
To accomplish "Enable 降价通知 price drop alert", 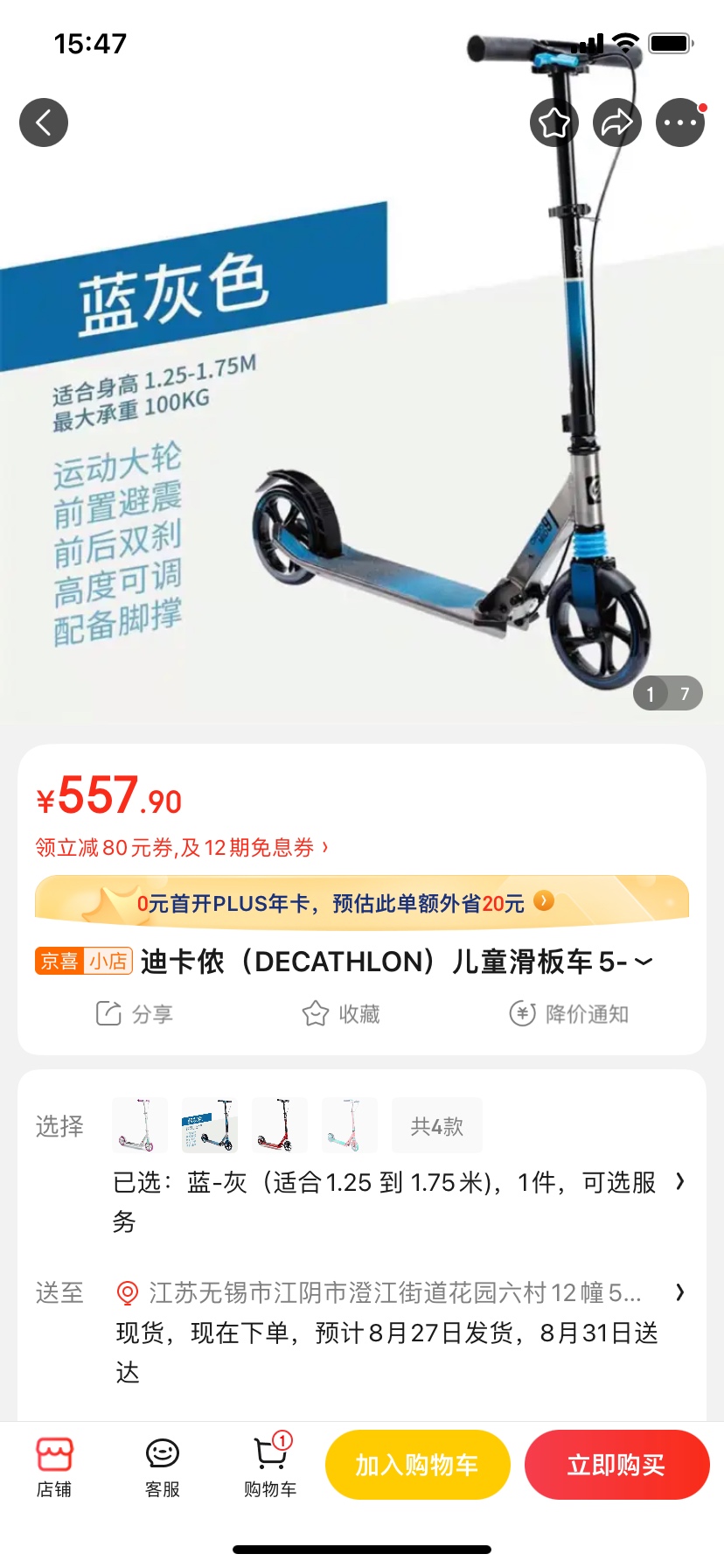I will point(569,1014).
